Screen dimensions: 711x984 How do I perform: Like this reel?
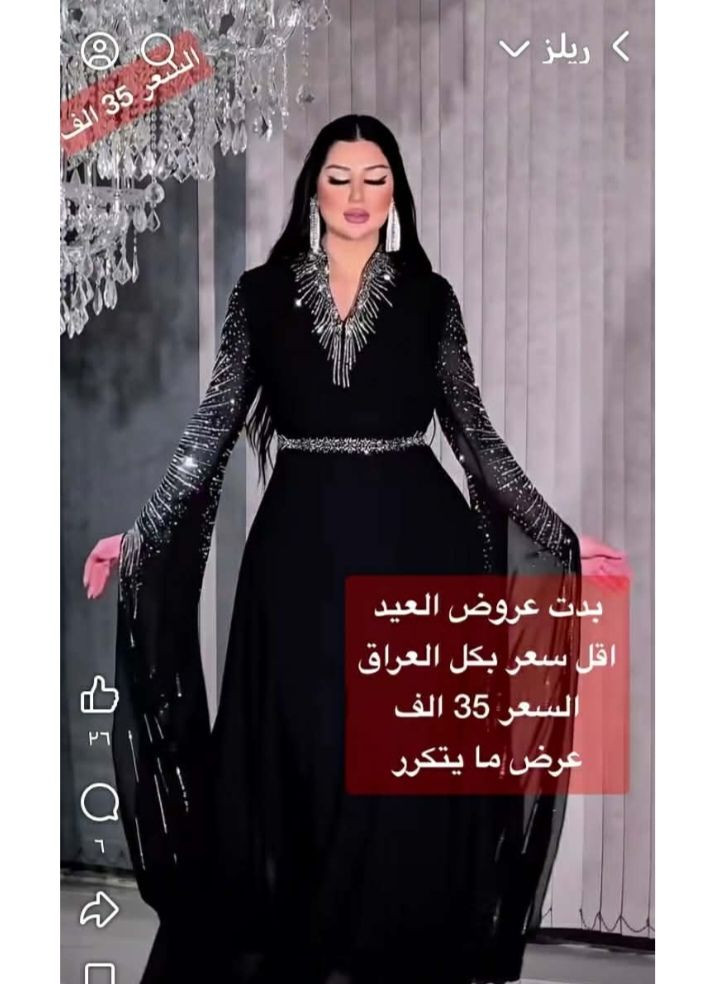[x=99, y=694]
